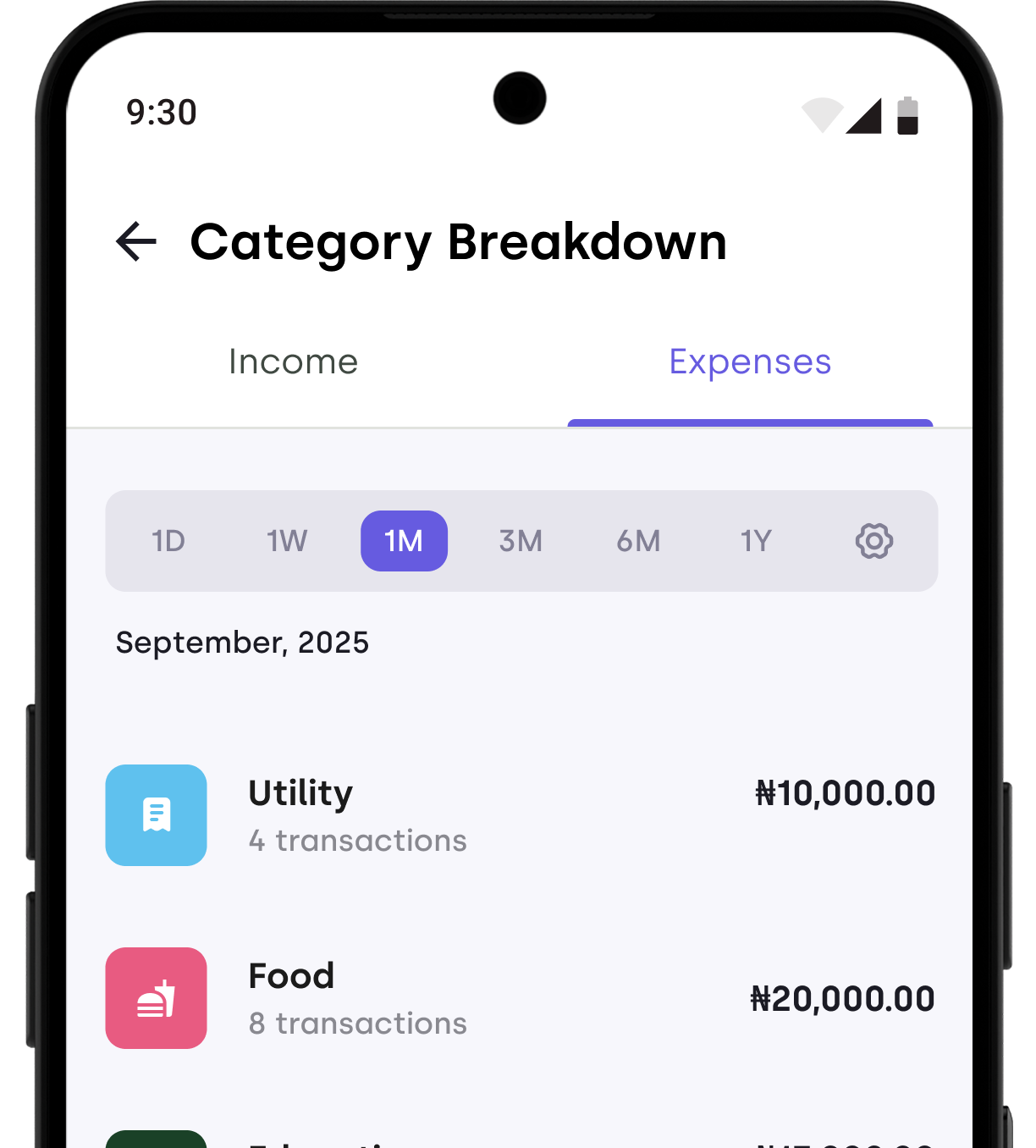
Task: Switch to the 3M time range
Action: point(521,541)
